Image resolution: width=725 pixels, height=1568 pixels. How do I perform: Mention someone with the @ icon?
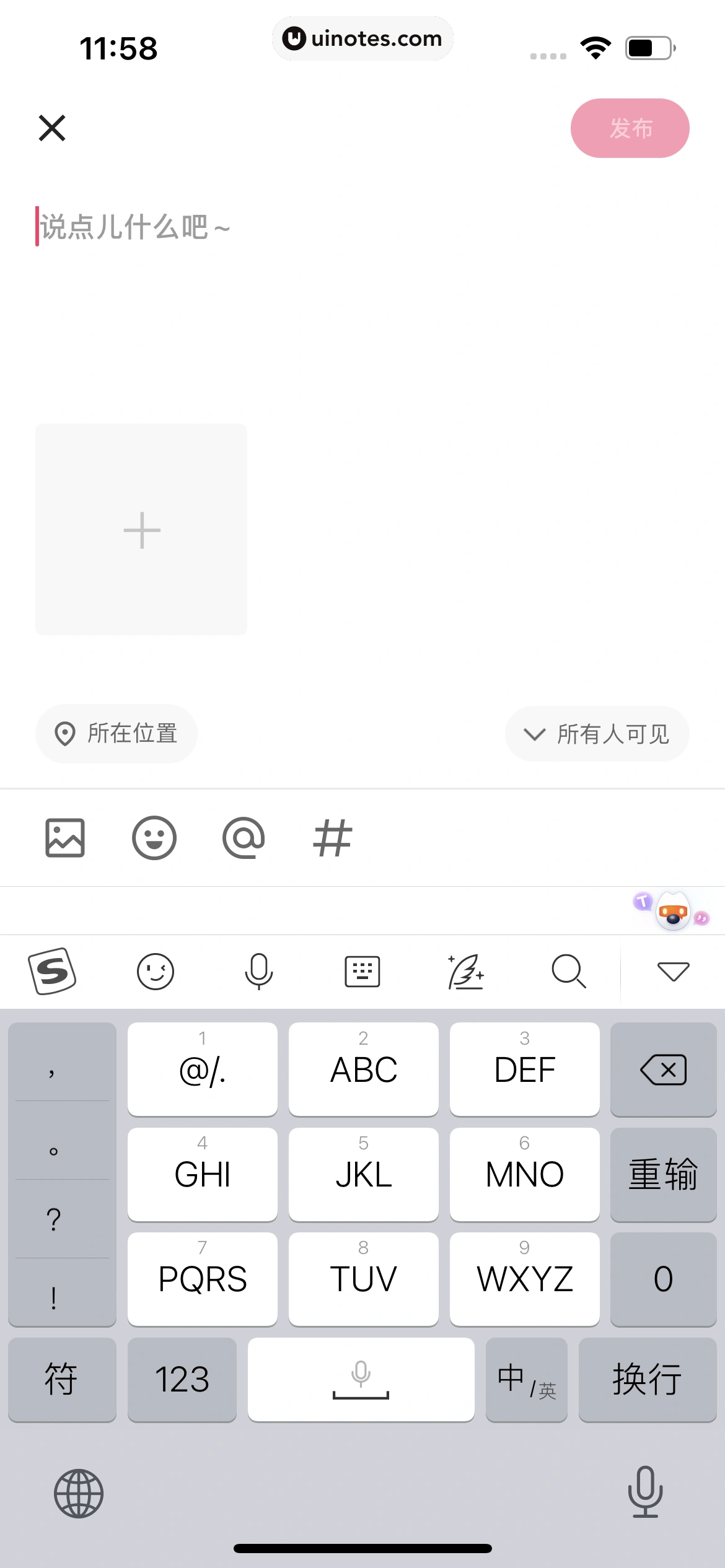point(244,838)
